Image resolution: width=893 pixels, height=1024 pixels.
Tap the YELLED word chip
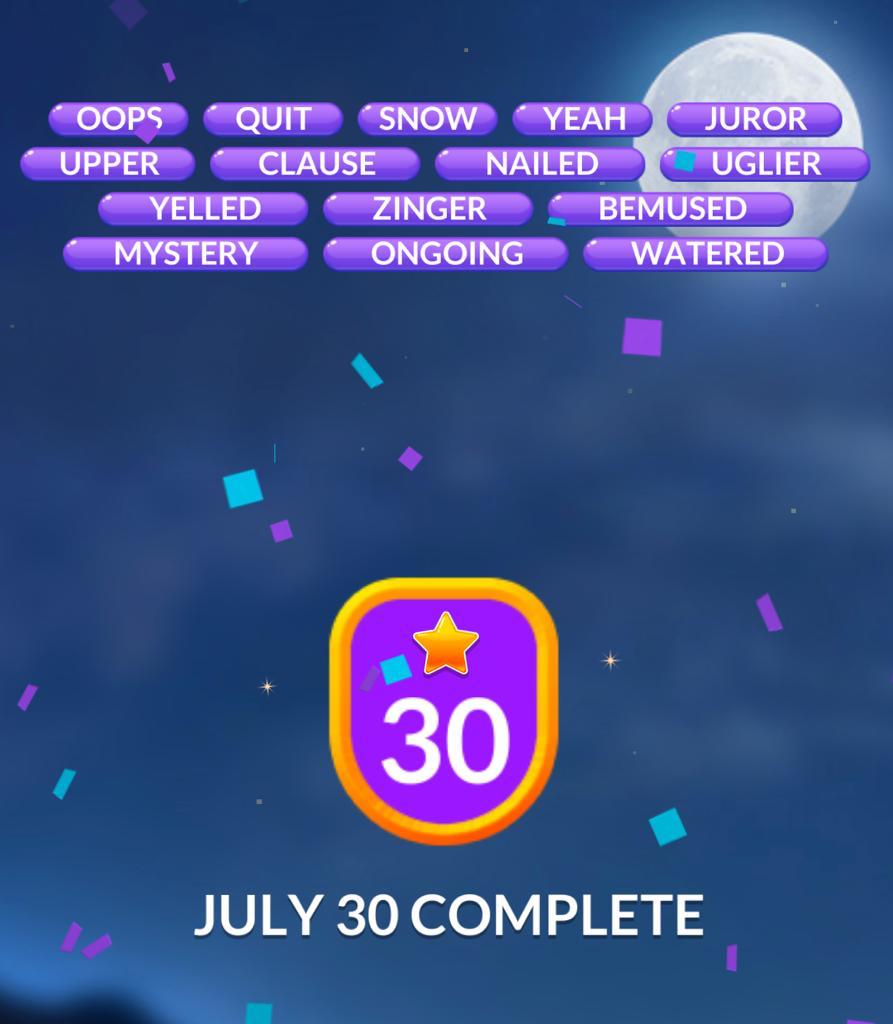[203, 209]
